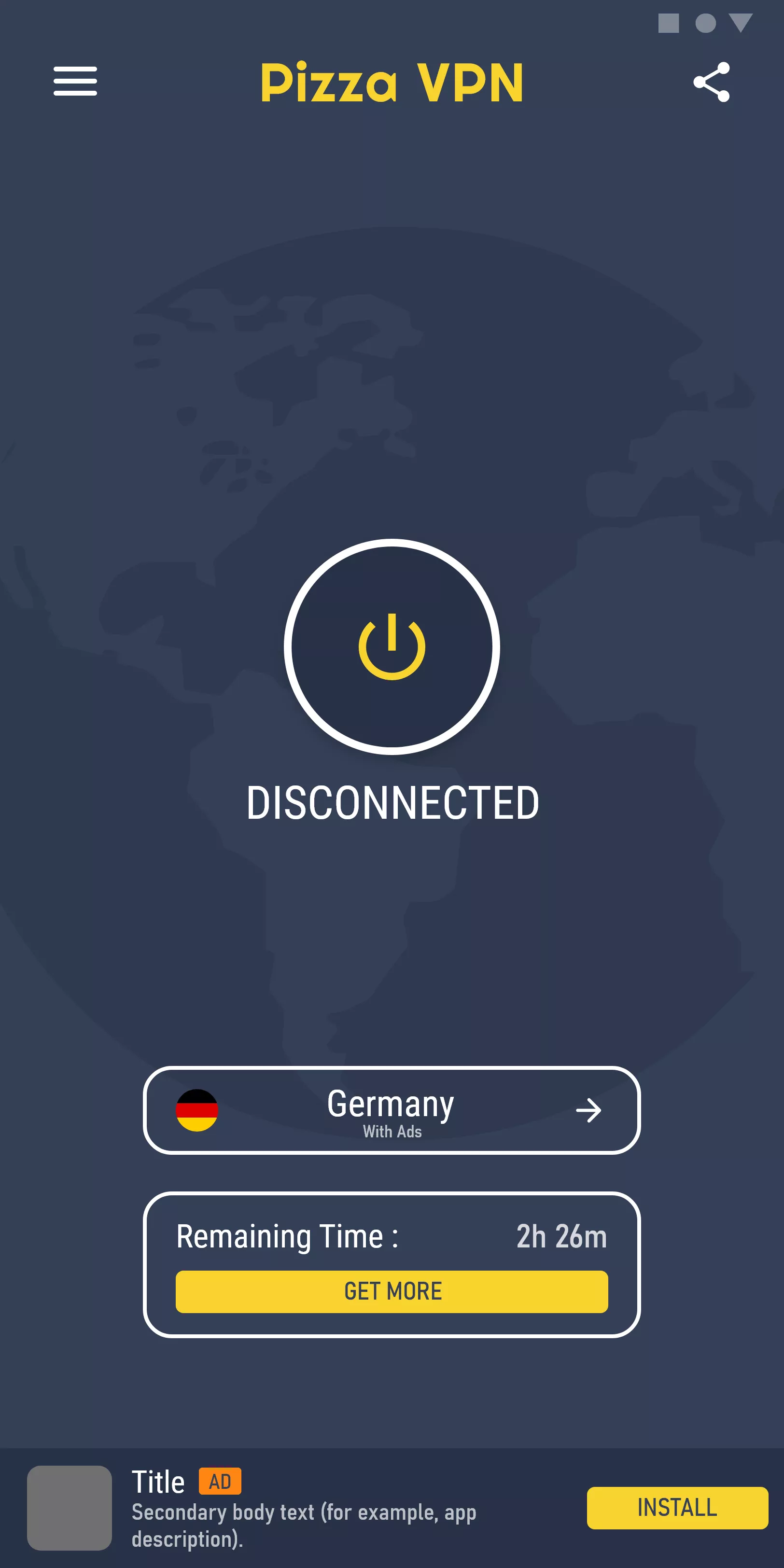Image resolution: width=784 pixels, height=1568 pixels.
Task: Install the advertised app
Action: pyautogui.click(x=677, y=1508)
